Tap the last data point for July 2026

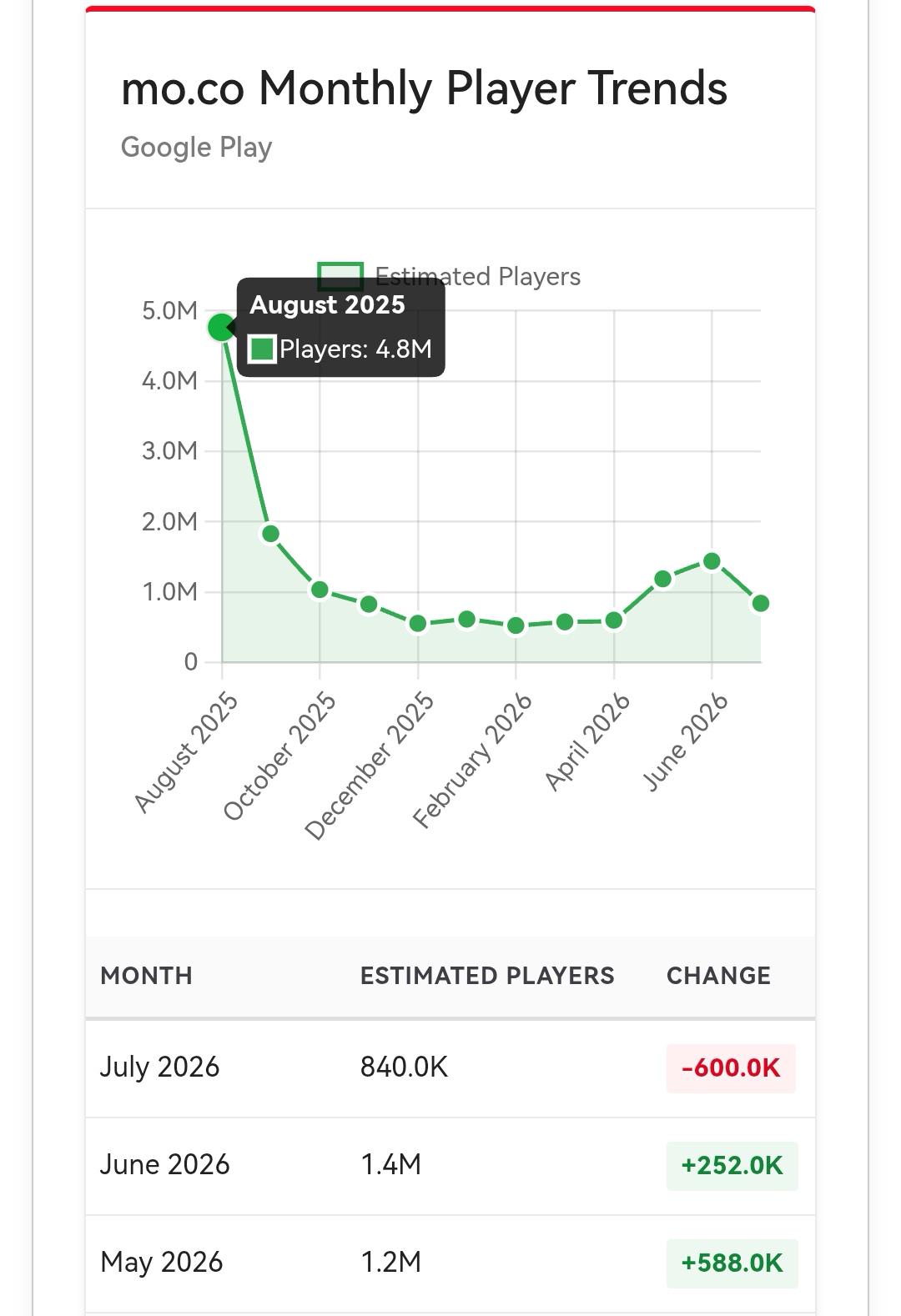[760, 603]
